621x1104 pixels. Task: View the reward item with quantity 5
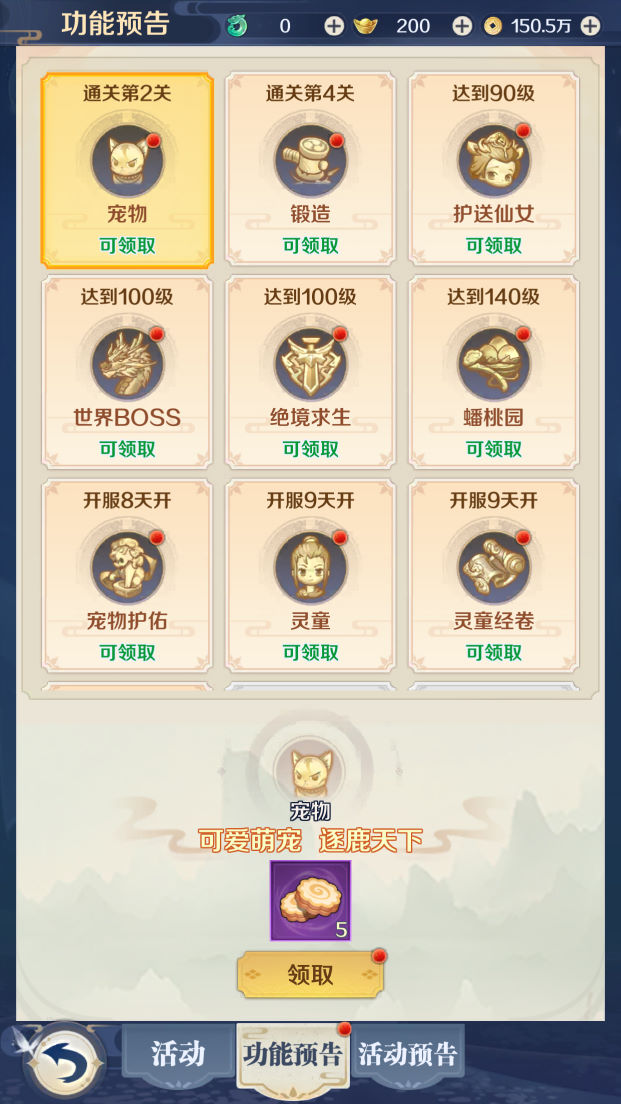point(310,901)
